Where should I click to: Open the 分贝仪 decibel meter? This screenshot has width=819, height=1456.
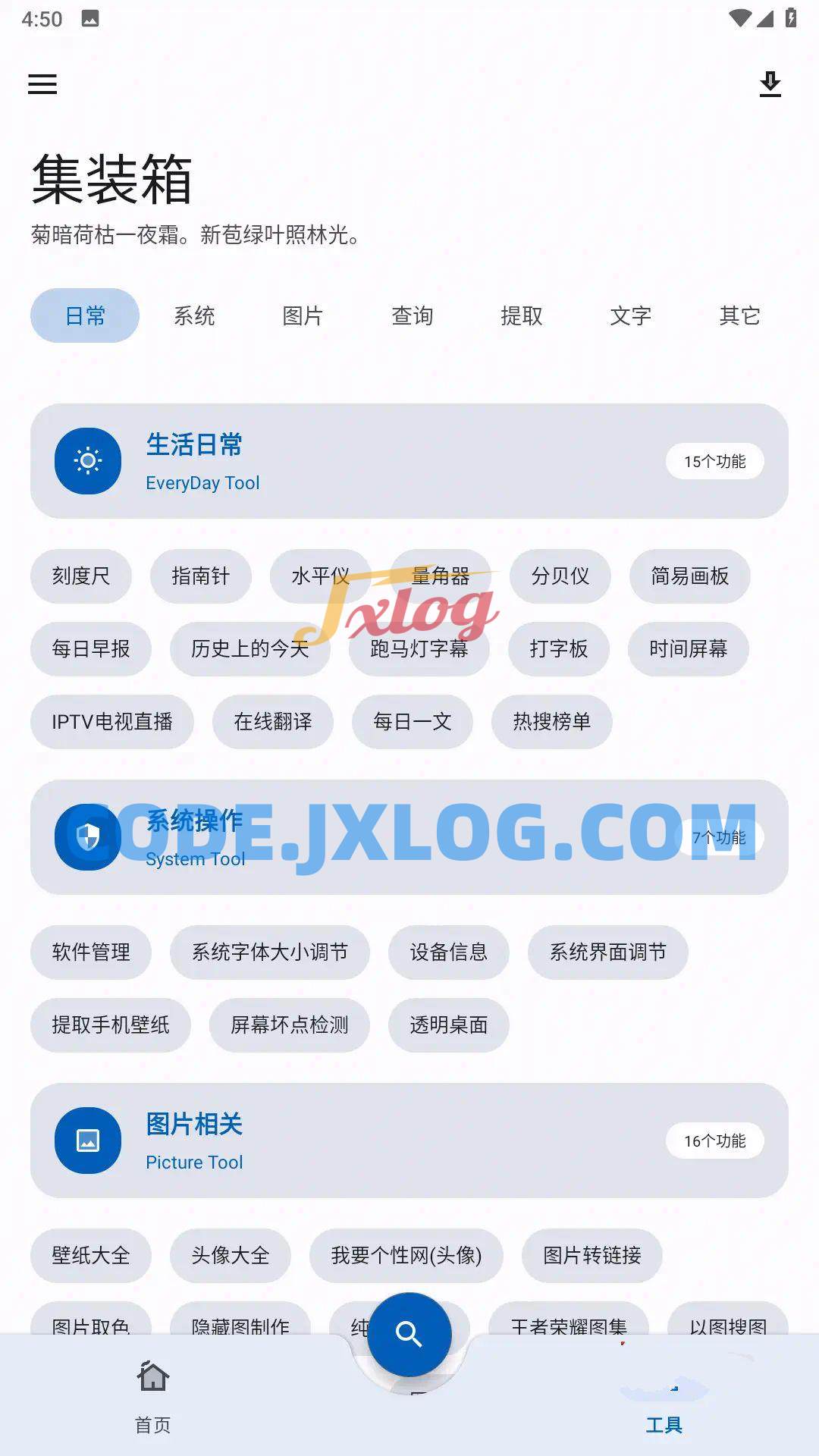tap(560, 576)
